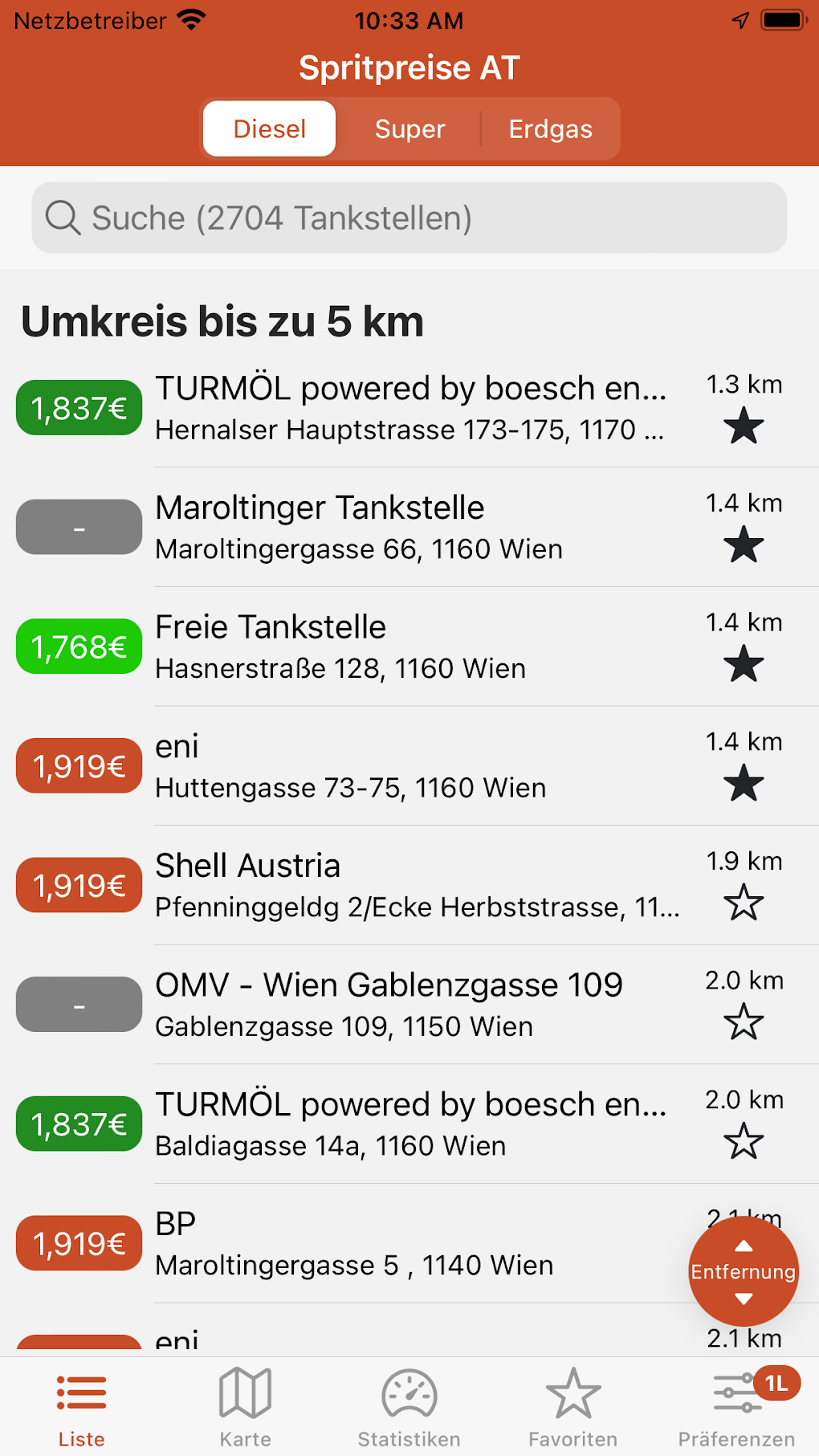Screen dimensions: 819x1456
Task: Unstar the Freie Tankstelle favorite
Action: pos(744,665)
